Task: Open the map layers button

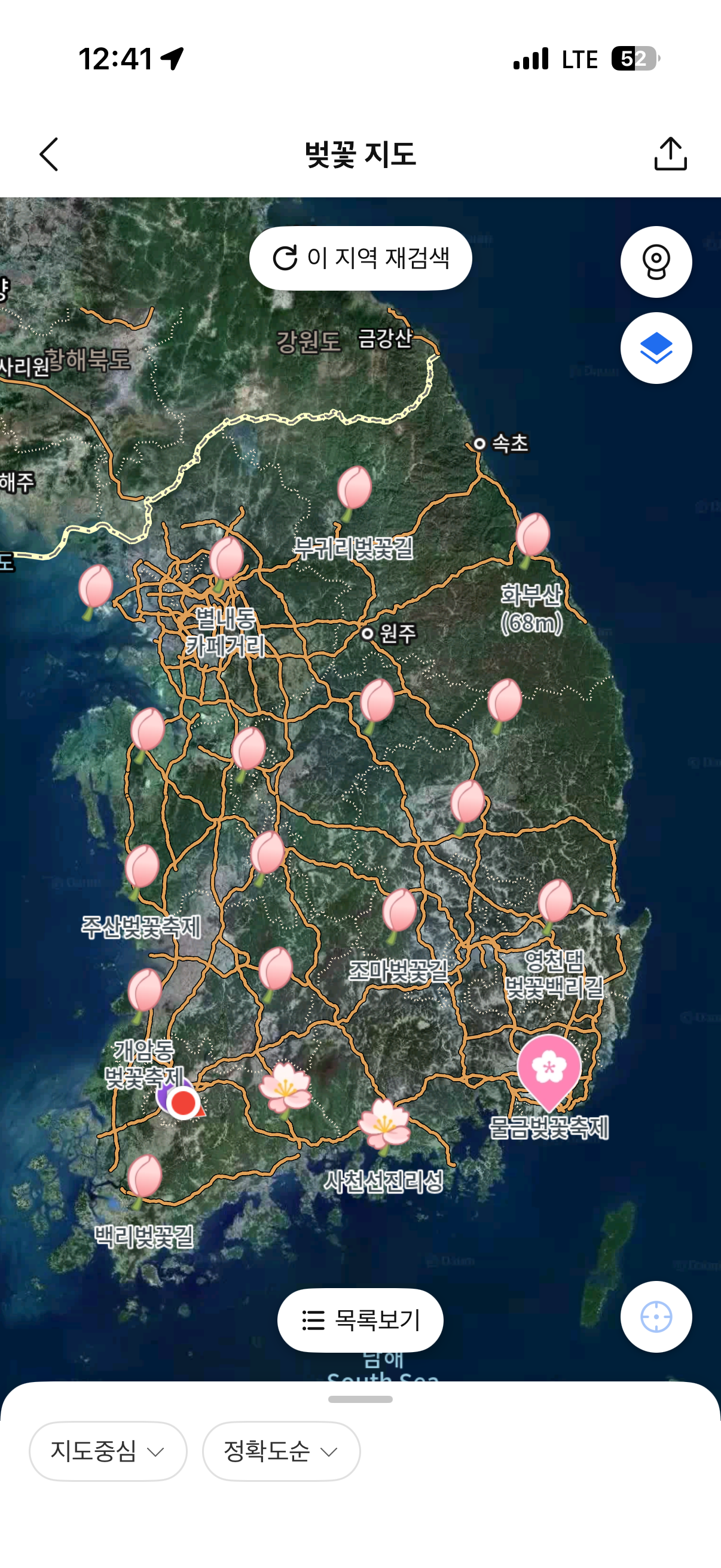Action: pos(656,348)
